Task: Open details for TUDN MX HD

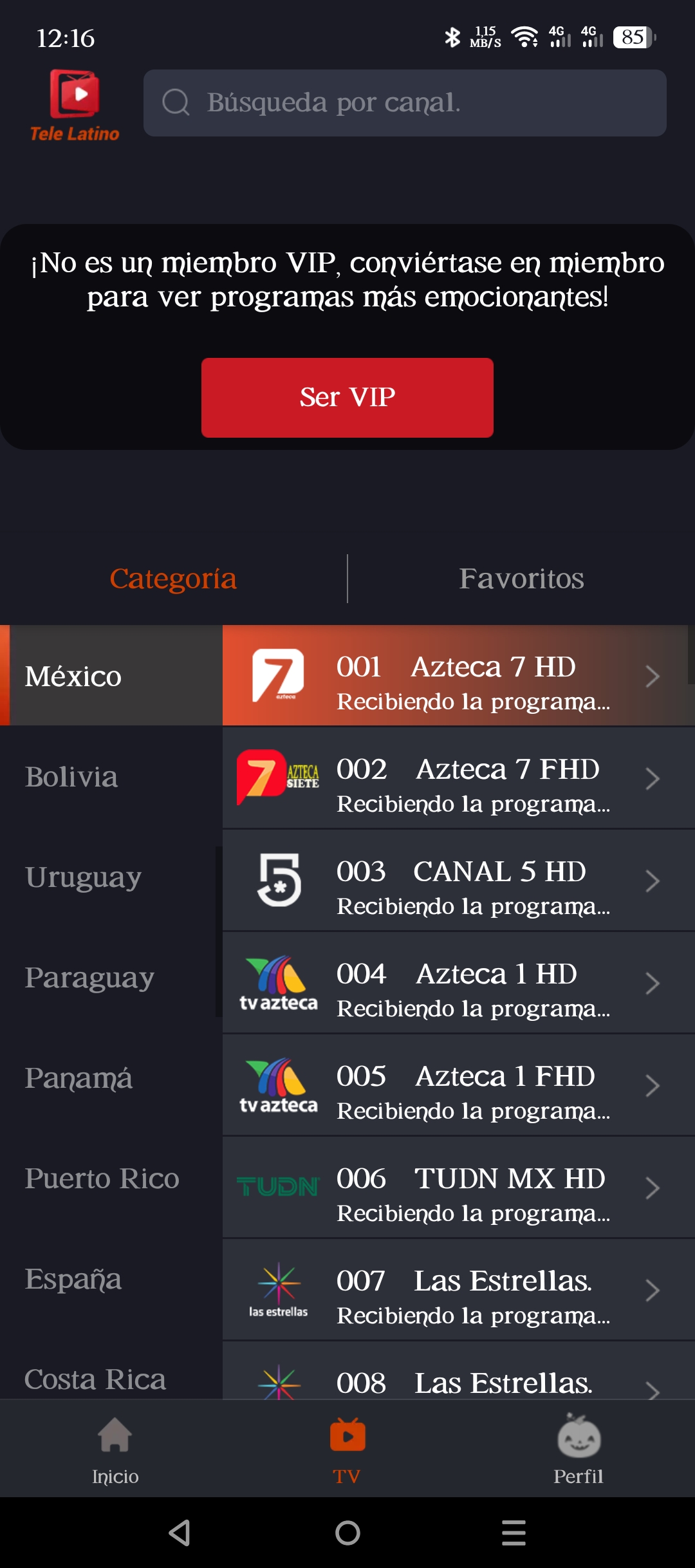Action: 654,1186
